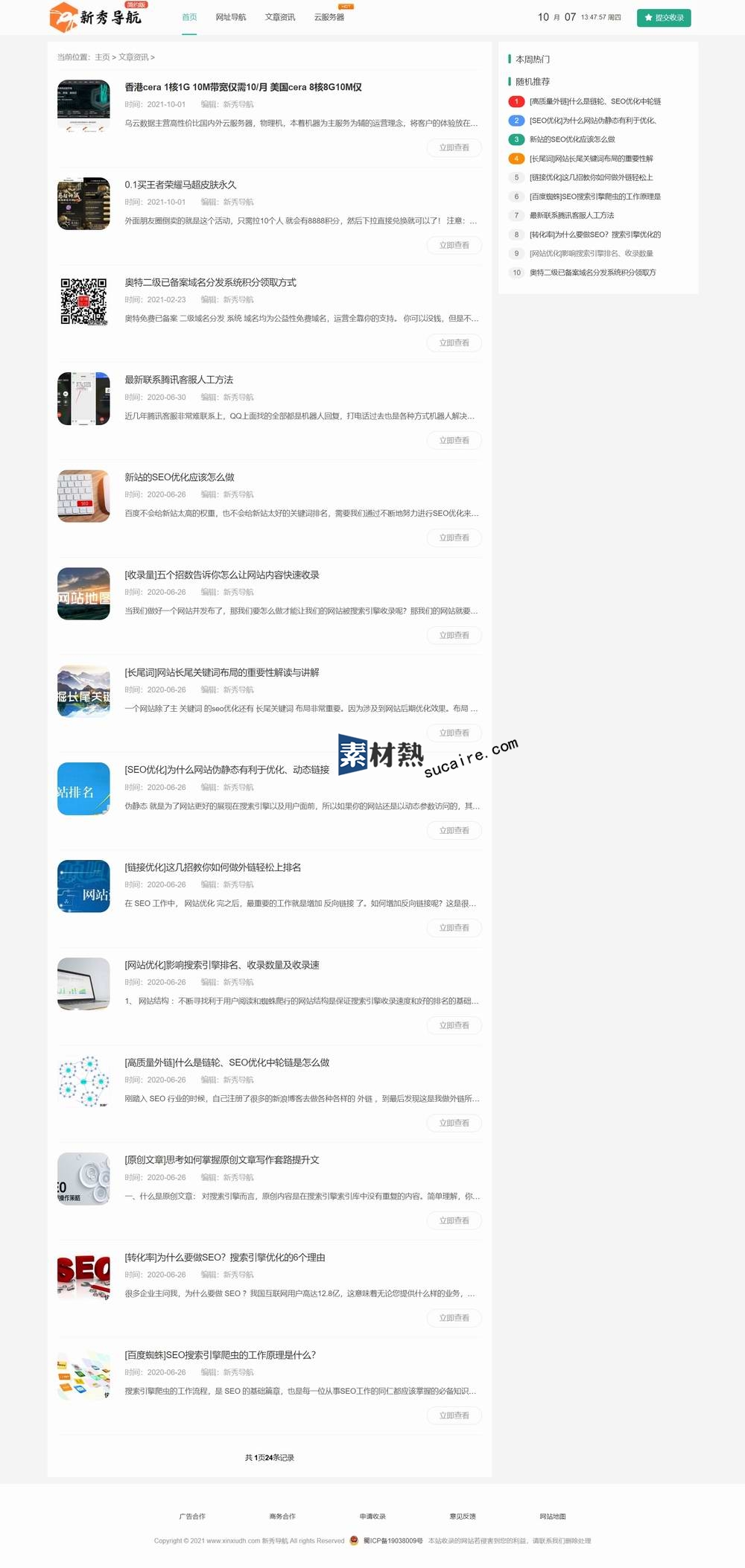Screen dimensions: 745x1568
Task: Tap the 提交收录 button
Action: coord(663,18)
